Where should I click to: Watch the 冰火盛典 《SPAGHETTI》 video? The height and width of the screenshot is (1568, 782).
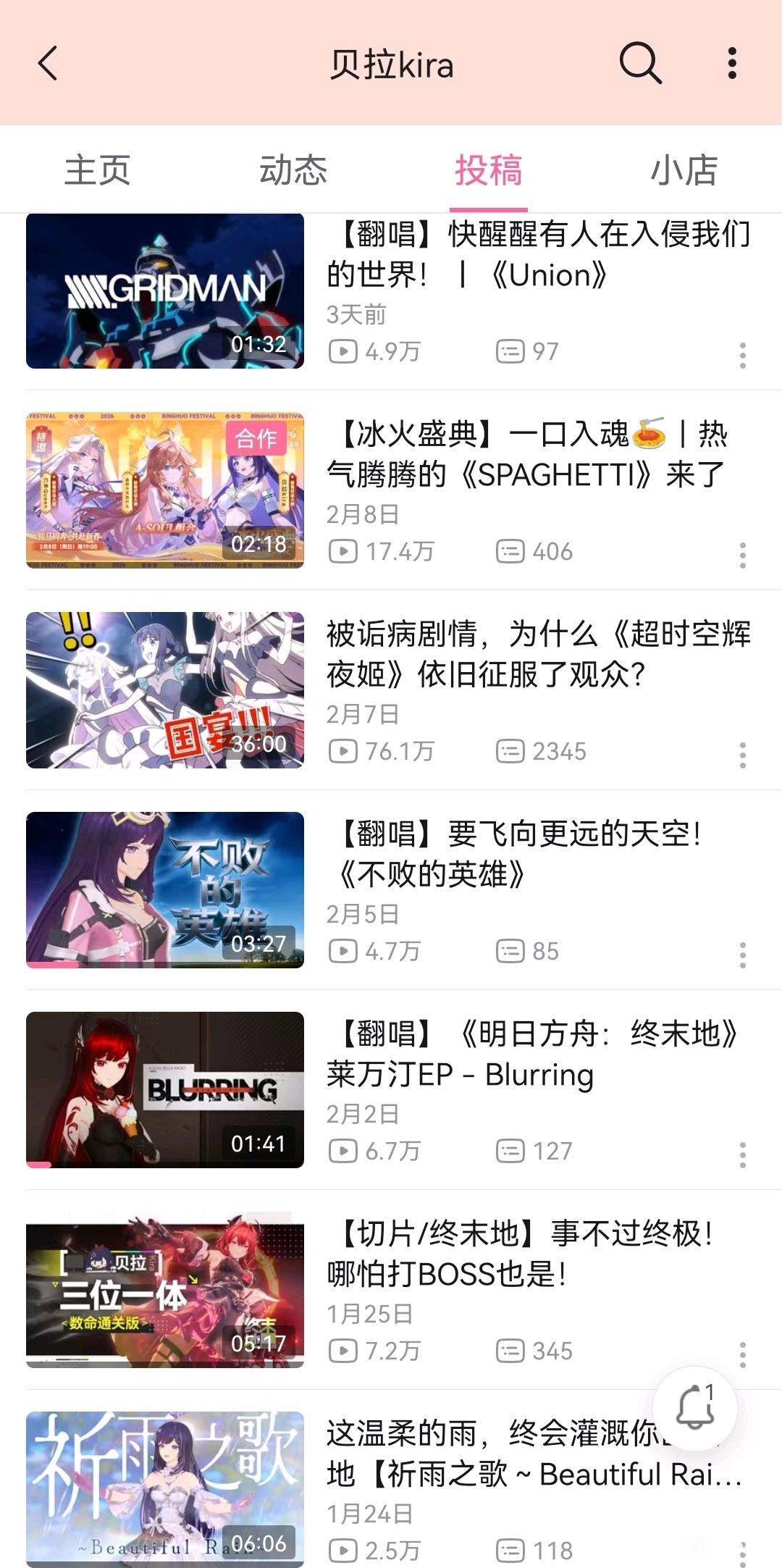(x=165, y=490)
